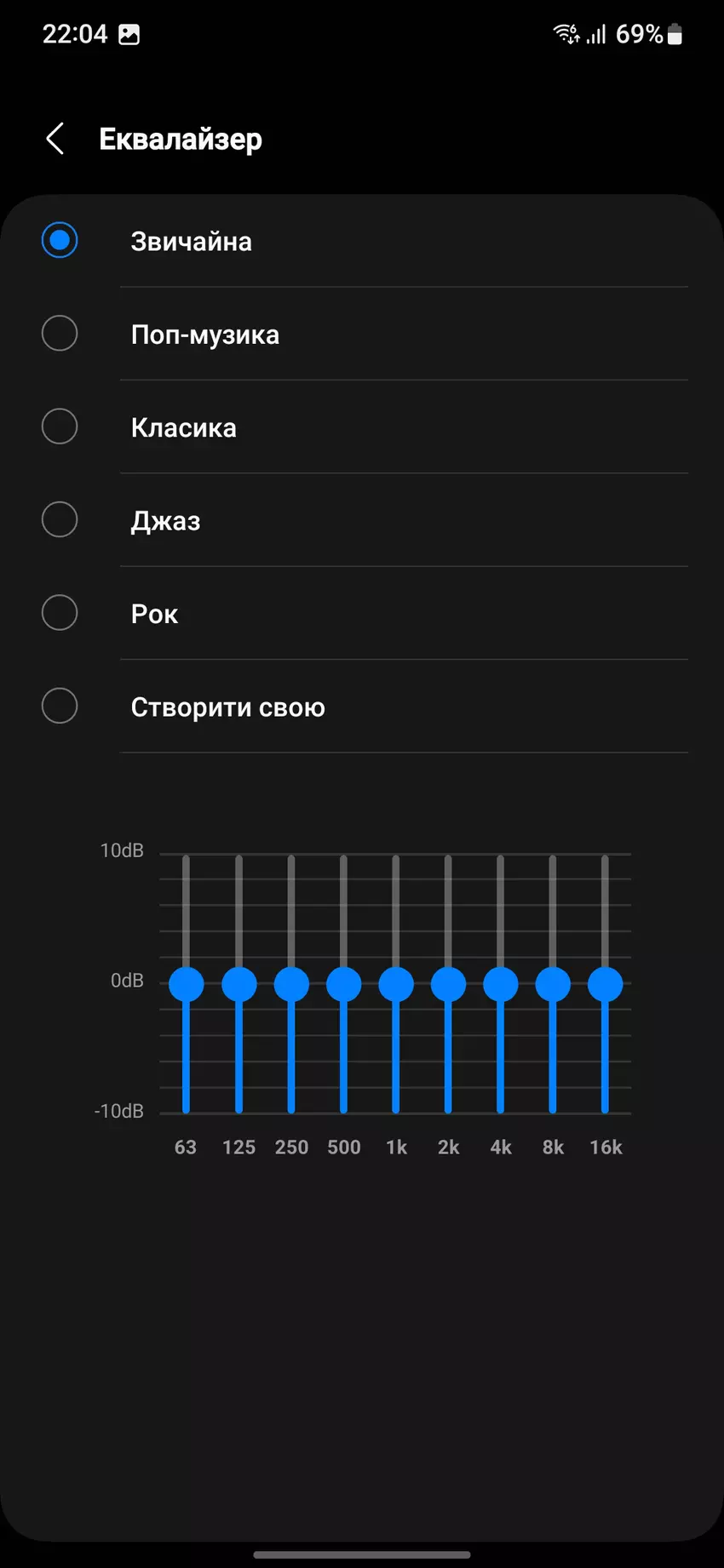
Task: Tap the 500 Hz band slider
Action: 344,984
